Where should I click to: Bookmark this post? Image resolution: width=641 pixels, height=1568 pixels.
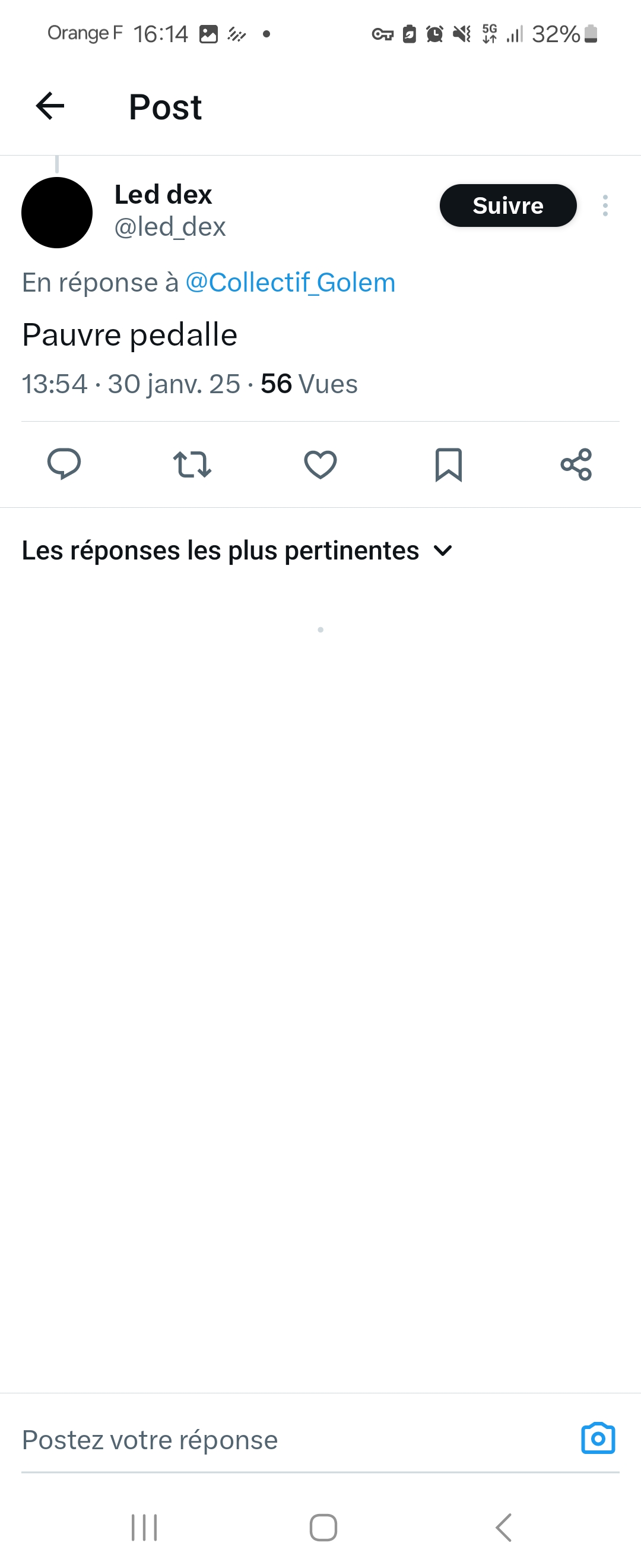(449, 464)
